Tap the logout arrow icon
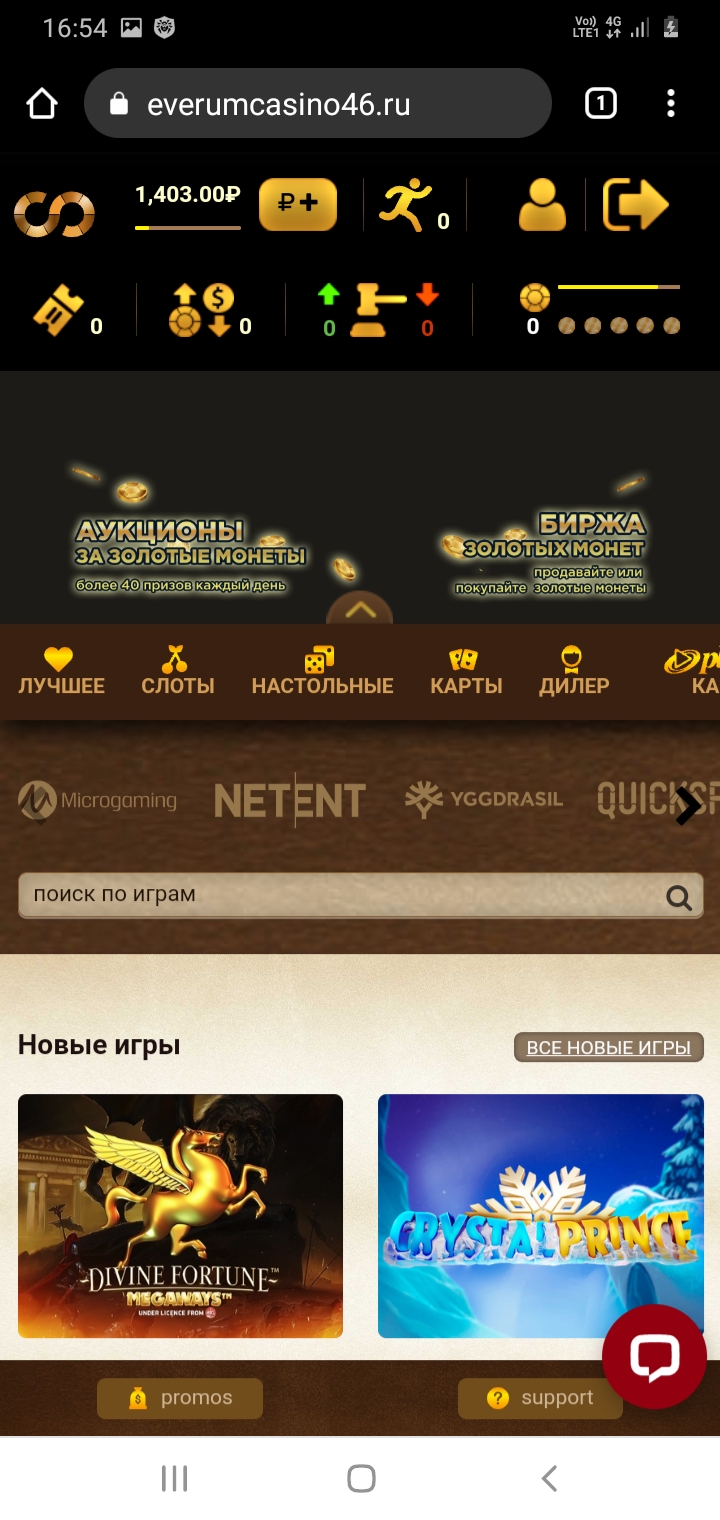 (x=635, y=205)
